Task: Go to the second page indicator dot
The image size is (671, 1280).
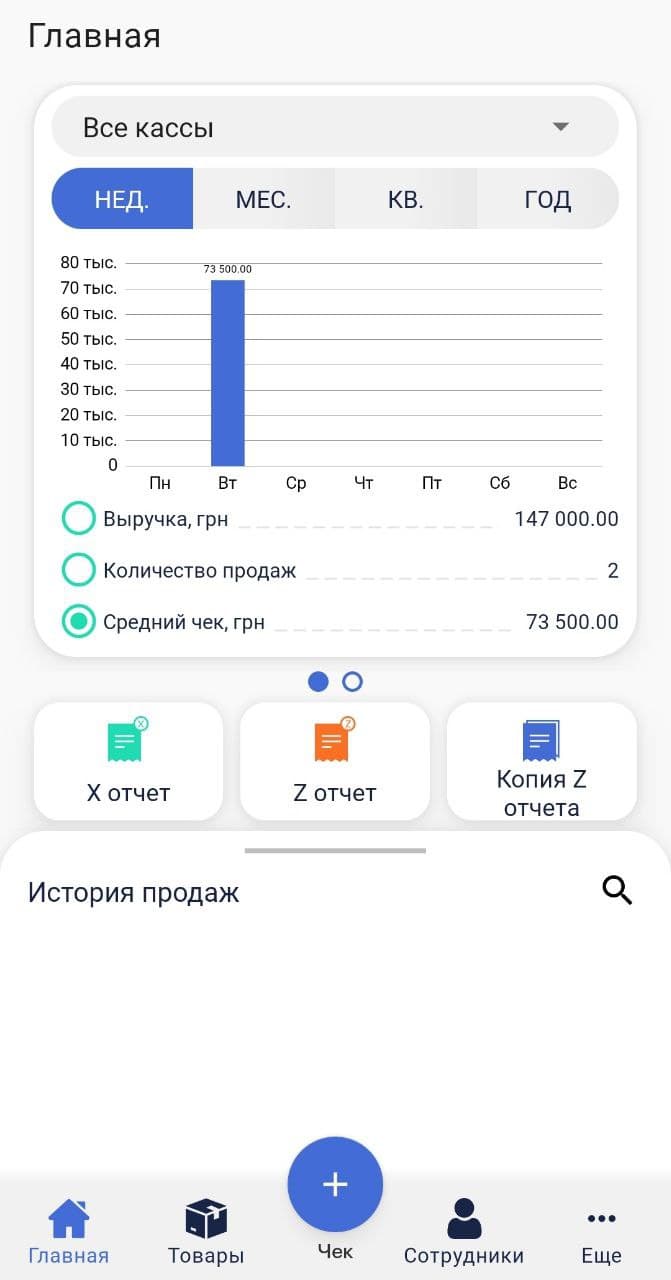Action: click(x=352, y=681)
